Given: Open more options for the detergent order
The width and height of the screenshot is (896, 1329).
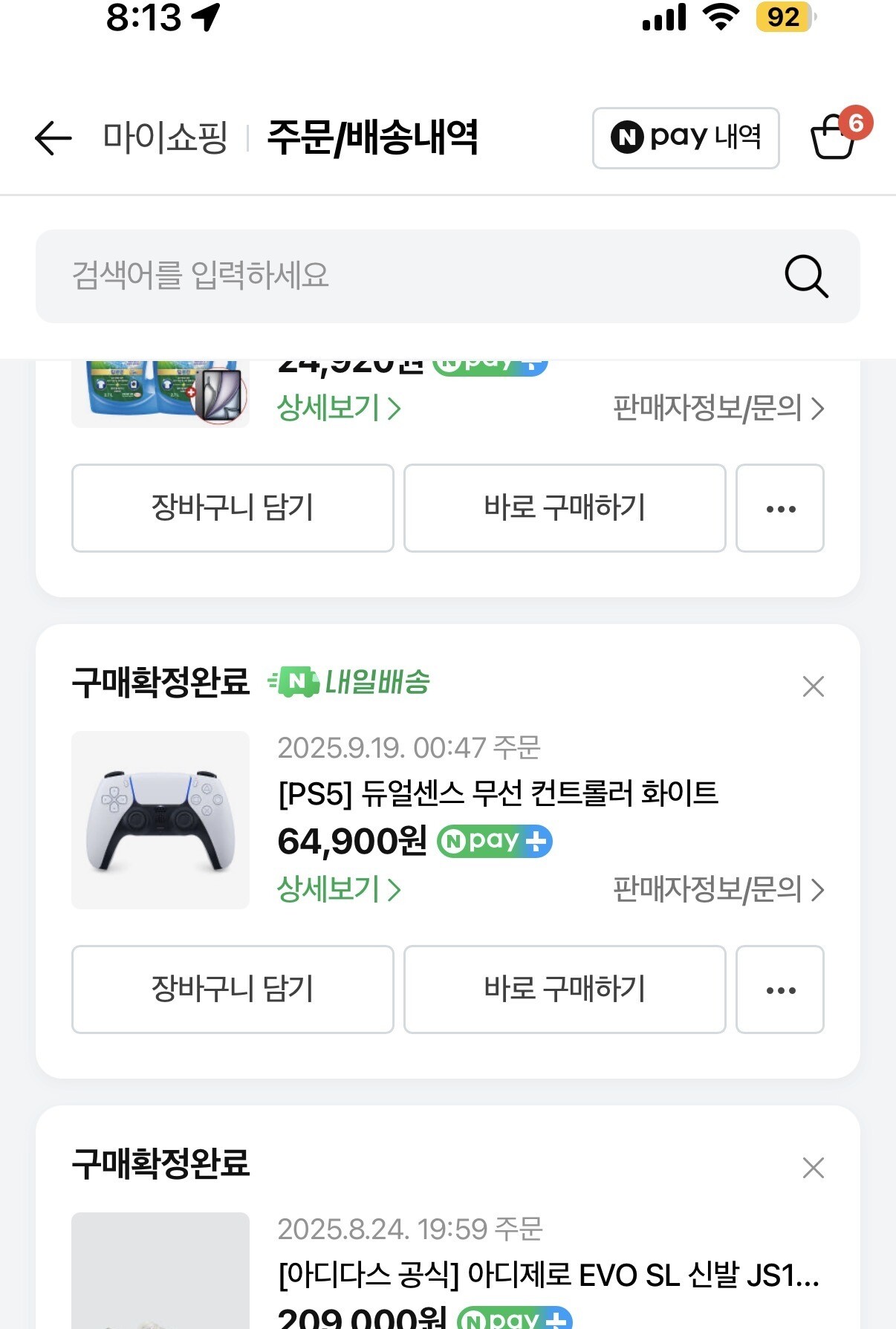Looking at the screenshot, I should pos(780,508).
